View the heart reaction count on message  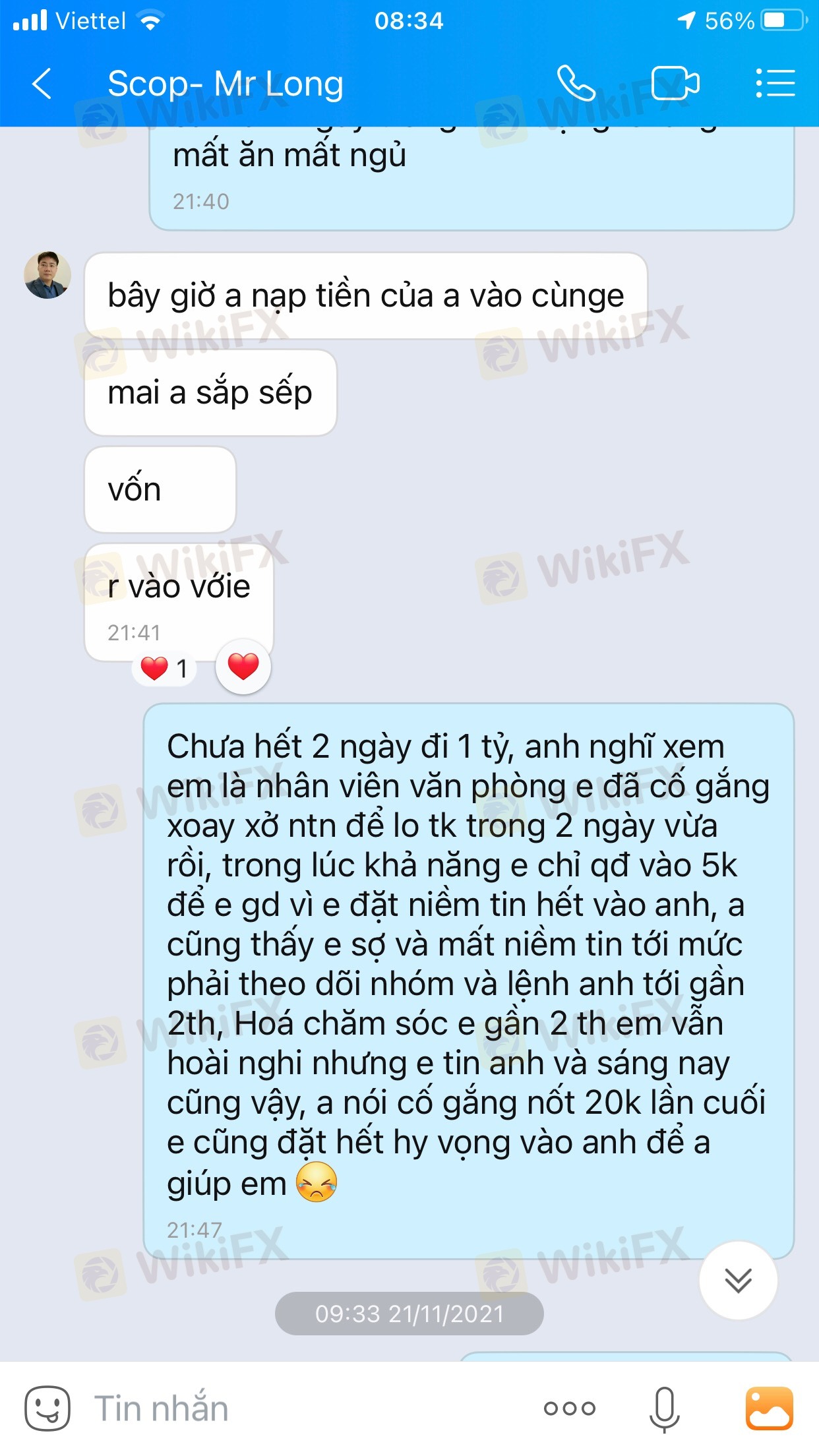click(x=165, y=669)
